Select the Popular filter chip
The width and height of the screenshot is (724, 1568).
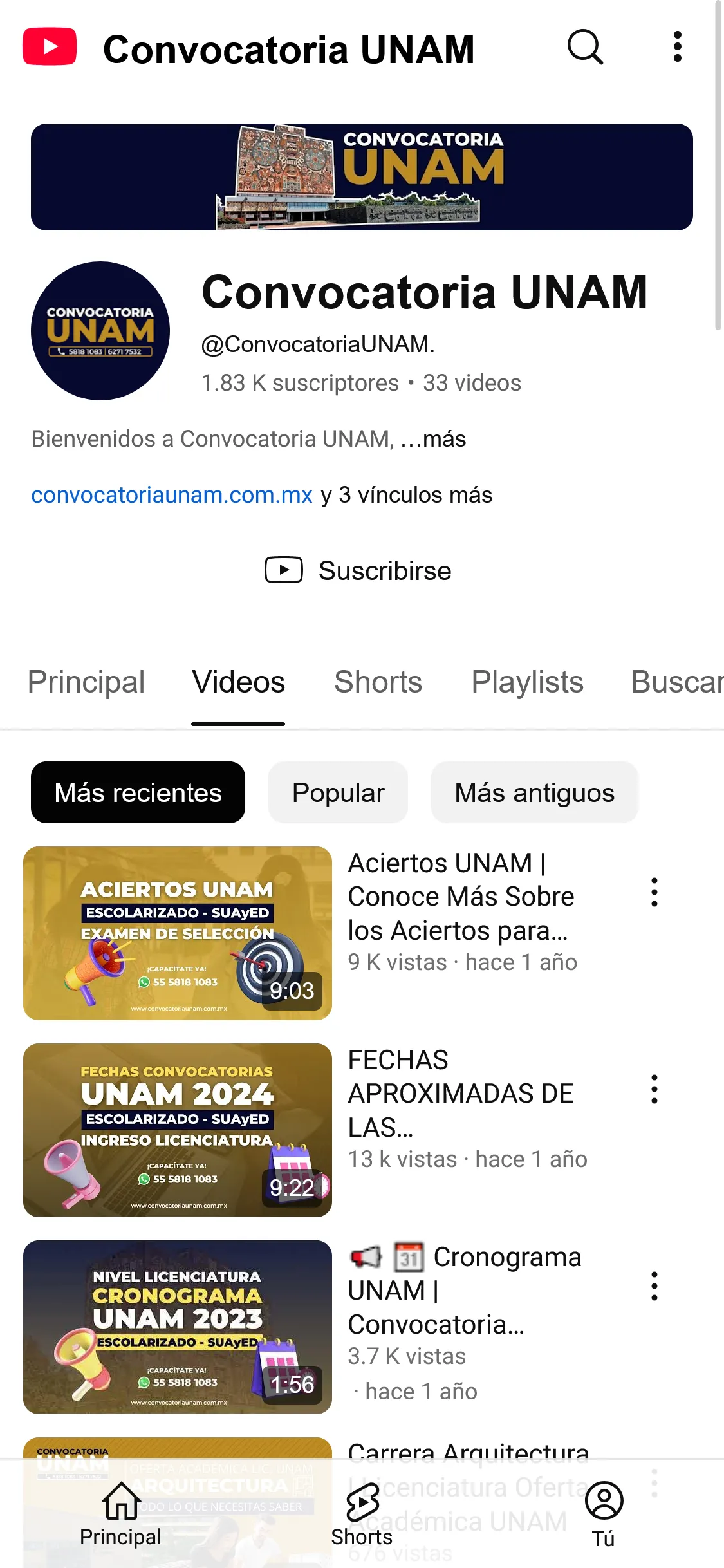click(338, 792)
